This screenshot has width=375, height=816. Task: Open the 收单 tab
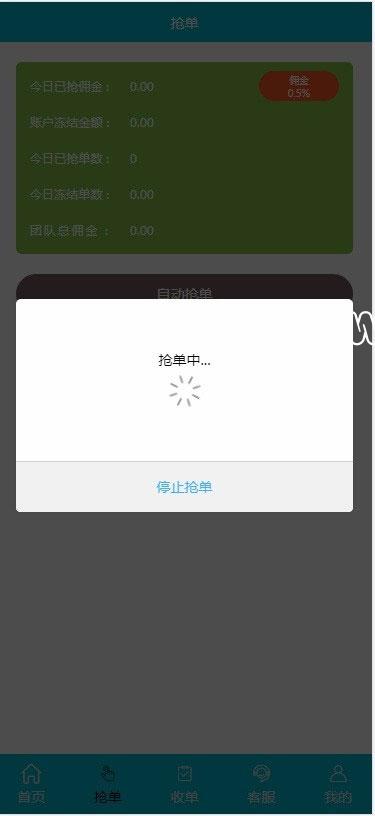(x=185, y=784)
